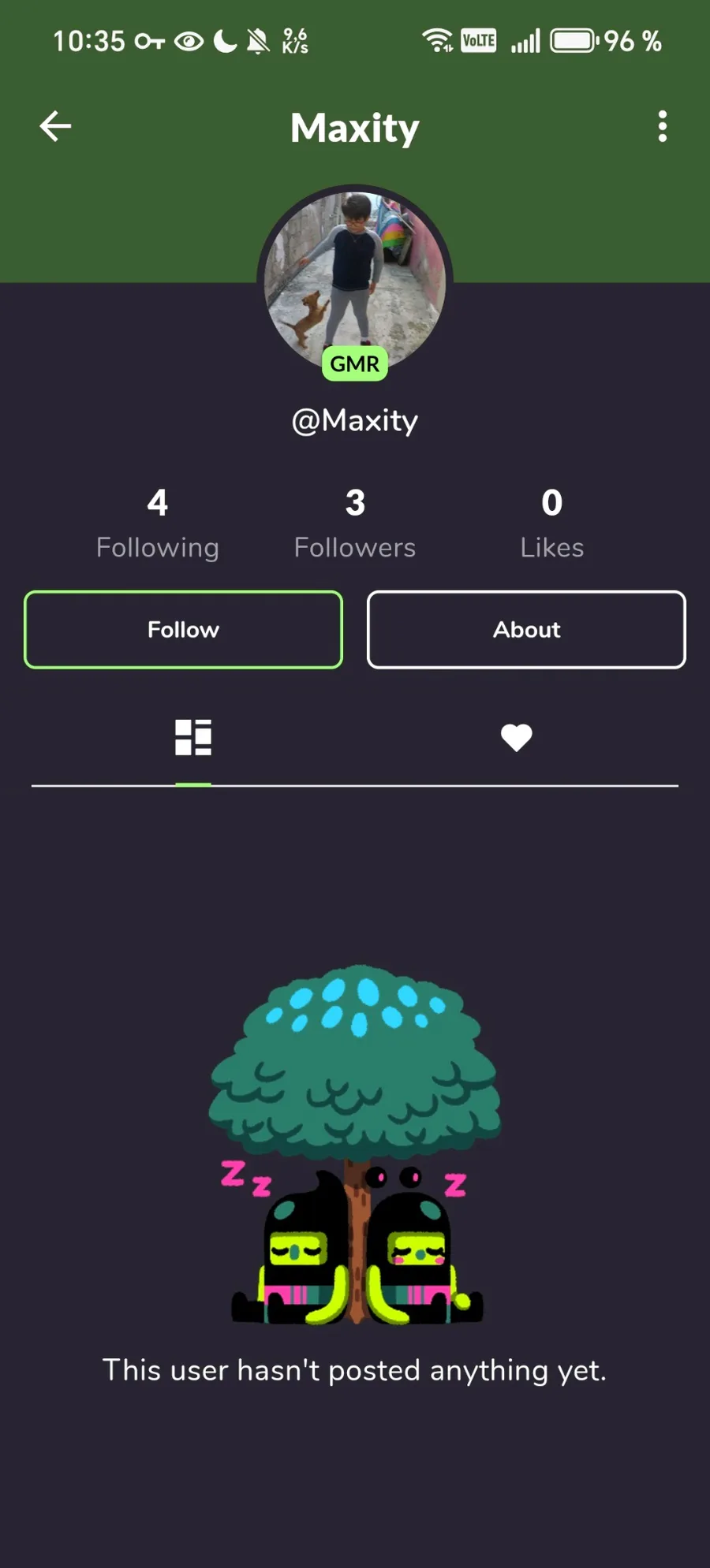Image resolution: width=710 pixels, height=1568 pixels.
Task: Go back using the arrow icon
Action: click(55, 126)
